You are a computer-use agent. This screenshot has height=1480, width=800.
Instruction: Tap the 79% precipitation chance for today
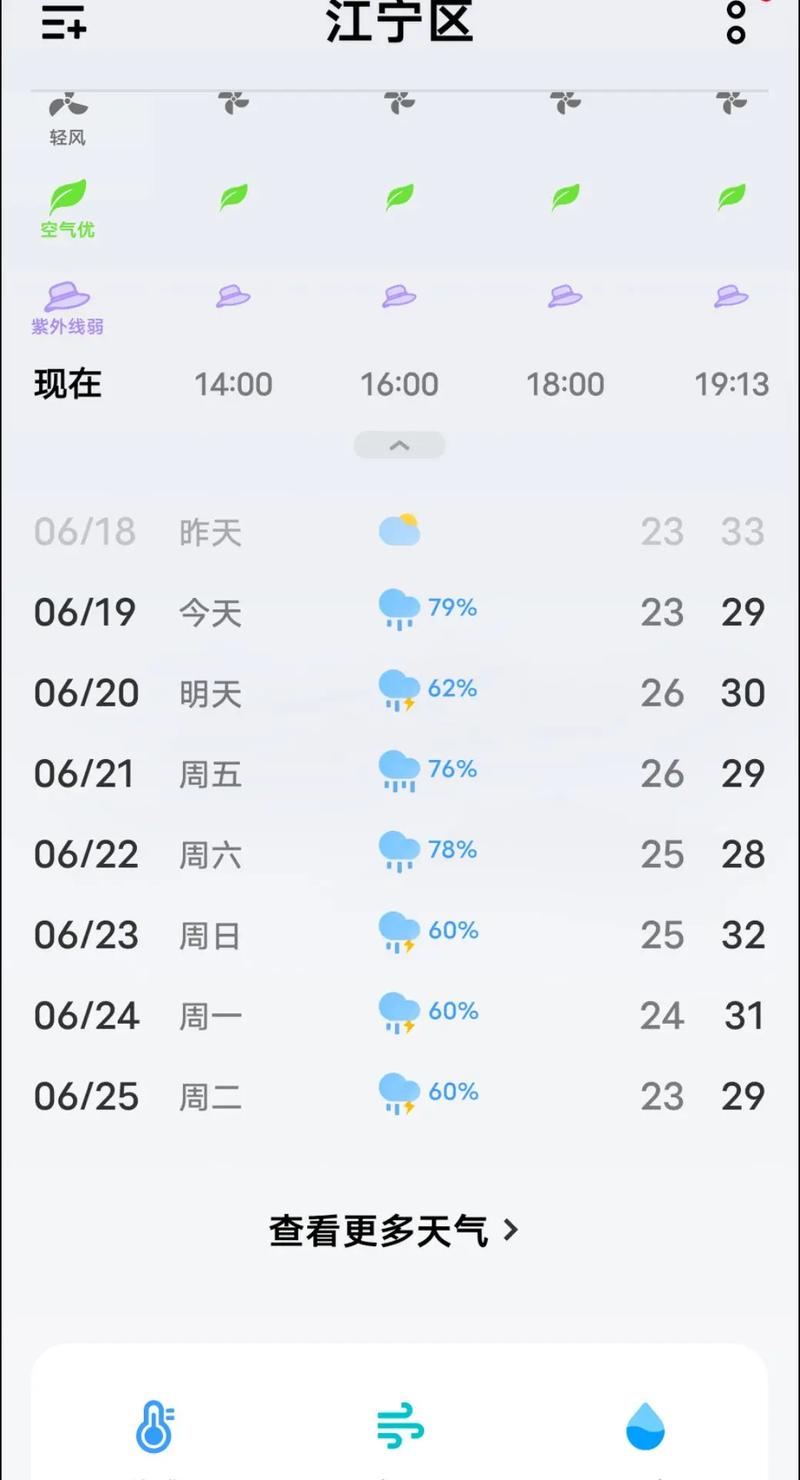(x=455, y=608)
